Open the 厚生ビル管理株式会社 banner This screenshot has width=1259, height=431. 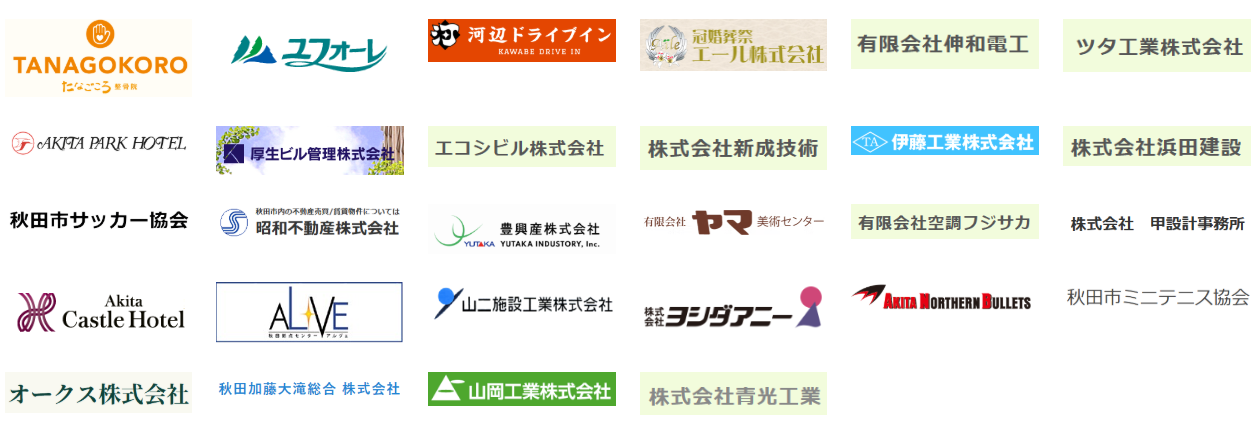tap(310, 151)
